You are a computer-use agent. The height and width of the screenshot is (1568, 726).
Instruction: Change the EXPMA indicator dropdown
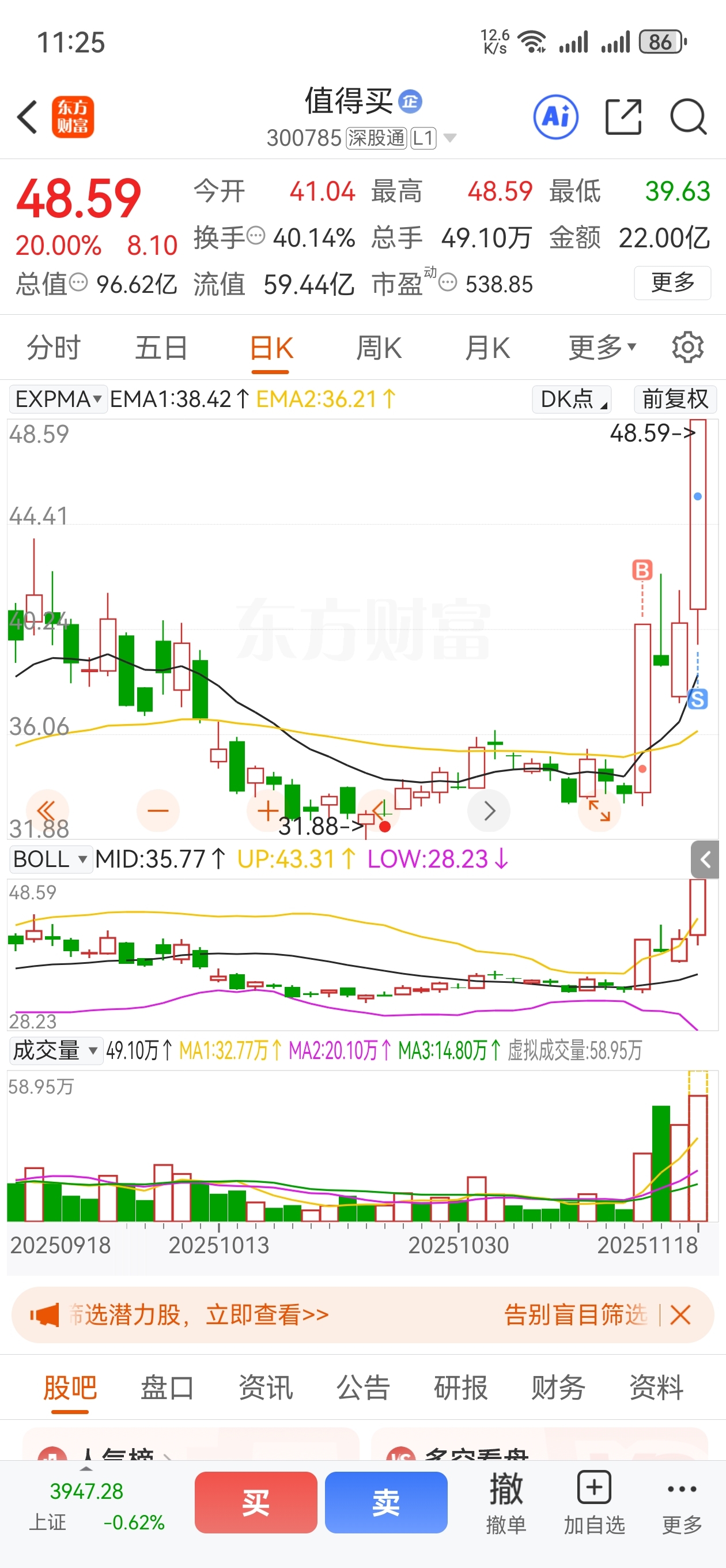[58, 399]
